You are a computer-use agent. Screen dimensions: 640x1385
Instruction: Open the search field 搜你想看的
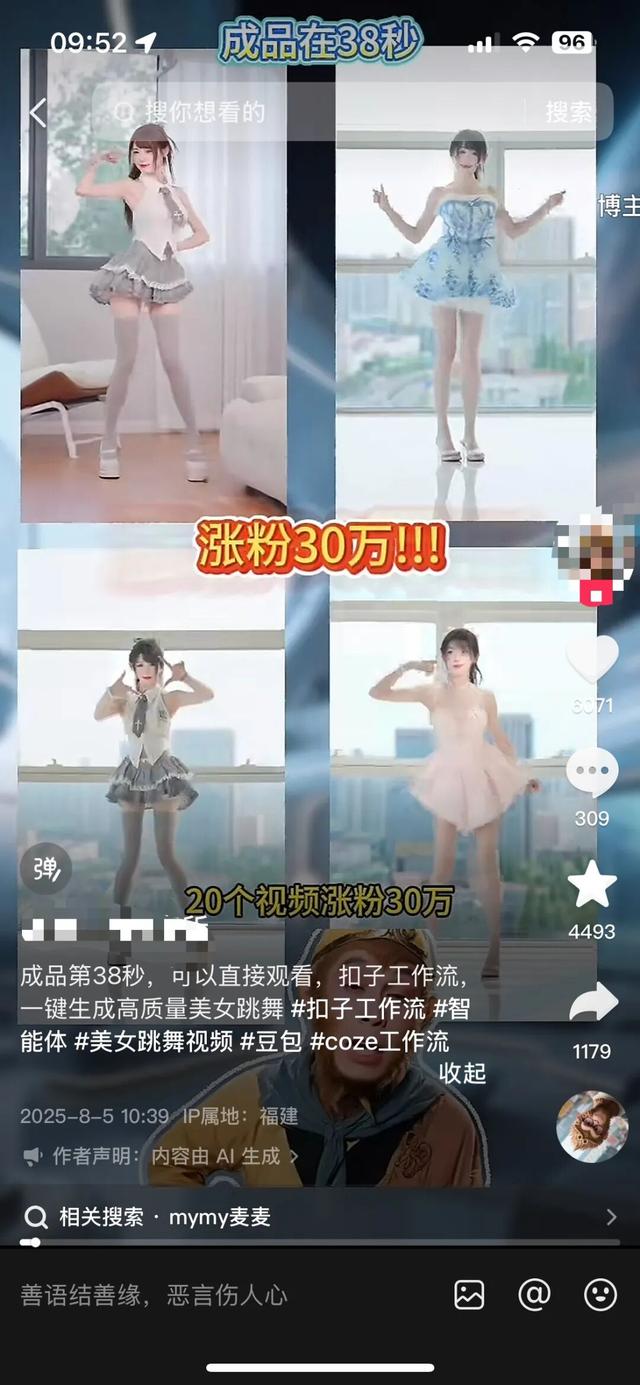[300, 112]
